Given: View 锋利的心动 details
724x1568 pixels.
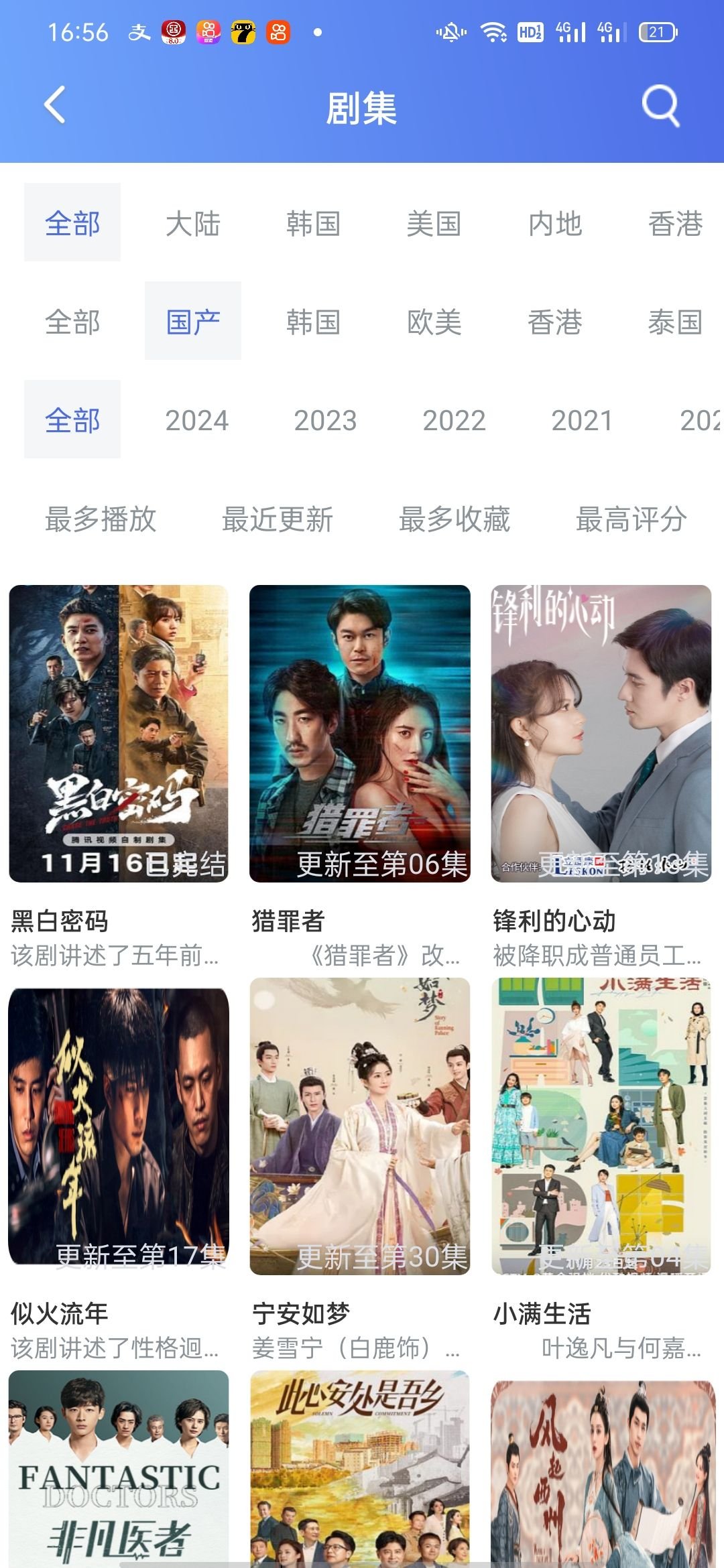Looking at the screenshot, I should tap(601, 734).
